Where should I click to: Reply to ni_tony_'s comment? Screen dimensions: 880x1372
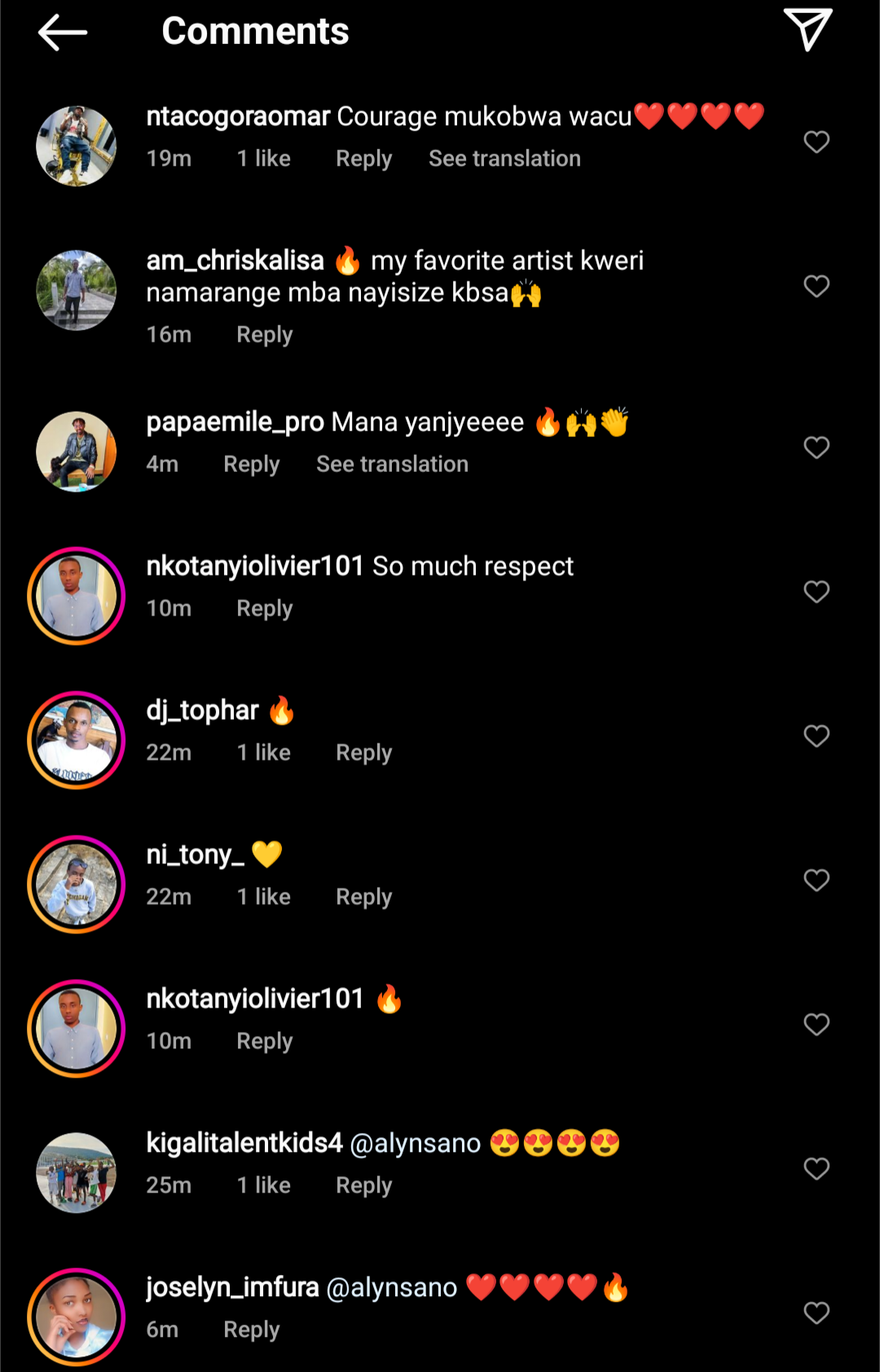coord(363,898)
